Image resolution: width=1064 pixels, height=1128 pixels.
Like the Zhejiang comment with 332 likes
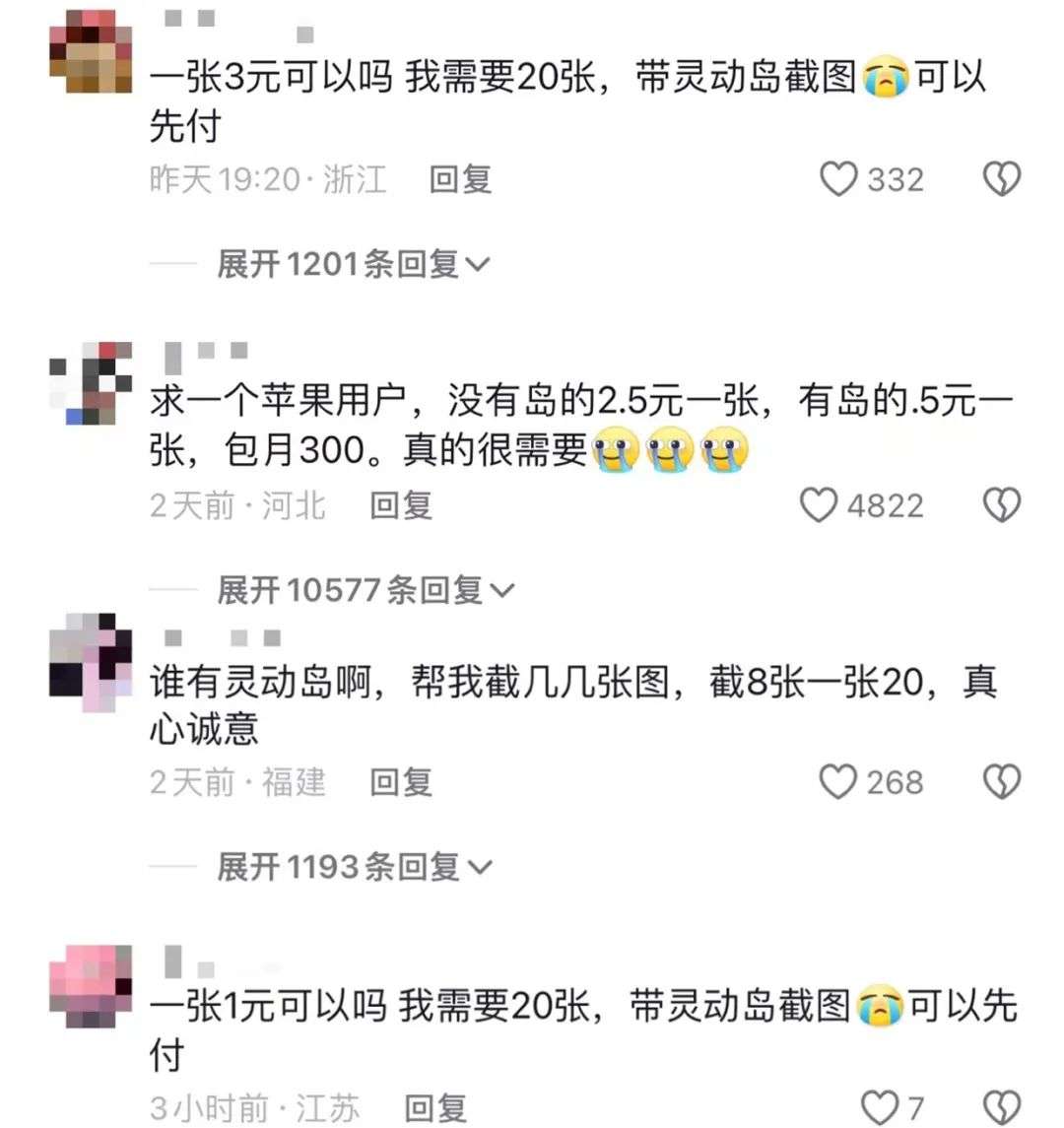click(839, 179)
